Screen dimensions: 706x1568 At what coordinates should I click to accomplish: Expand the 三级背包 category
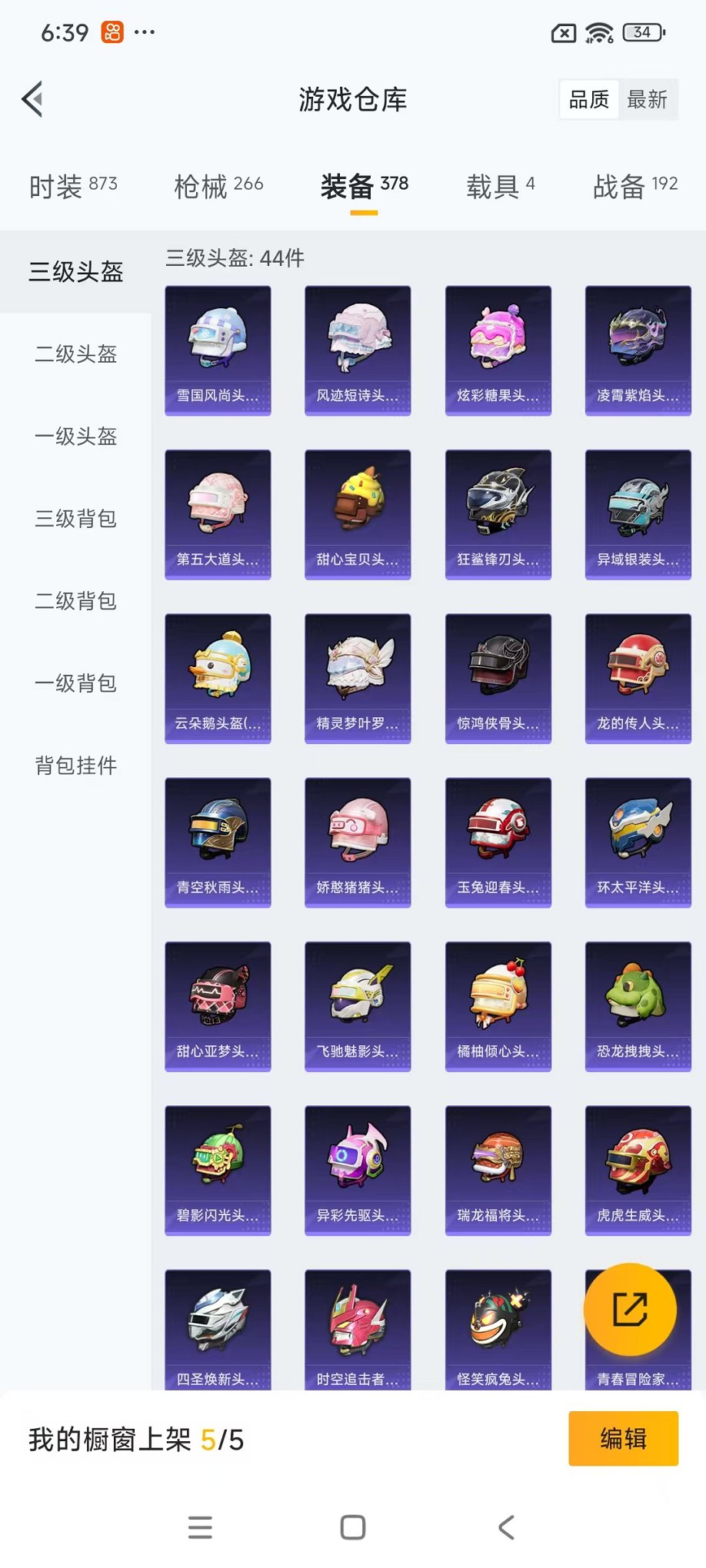click(x=75, y=520)
